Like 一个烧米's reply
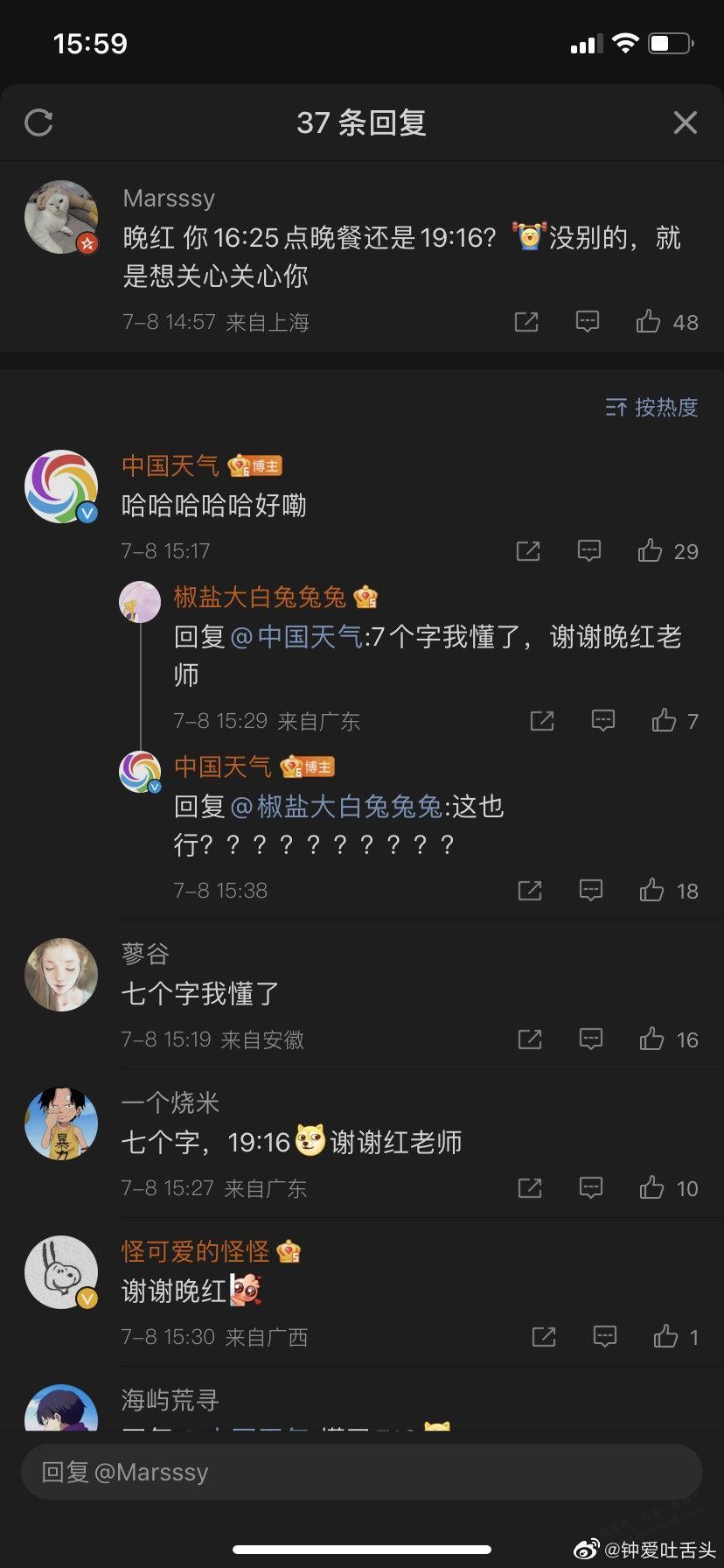The image size is (724, 1568). point(652,1187)
